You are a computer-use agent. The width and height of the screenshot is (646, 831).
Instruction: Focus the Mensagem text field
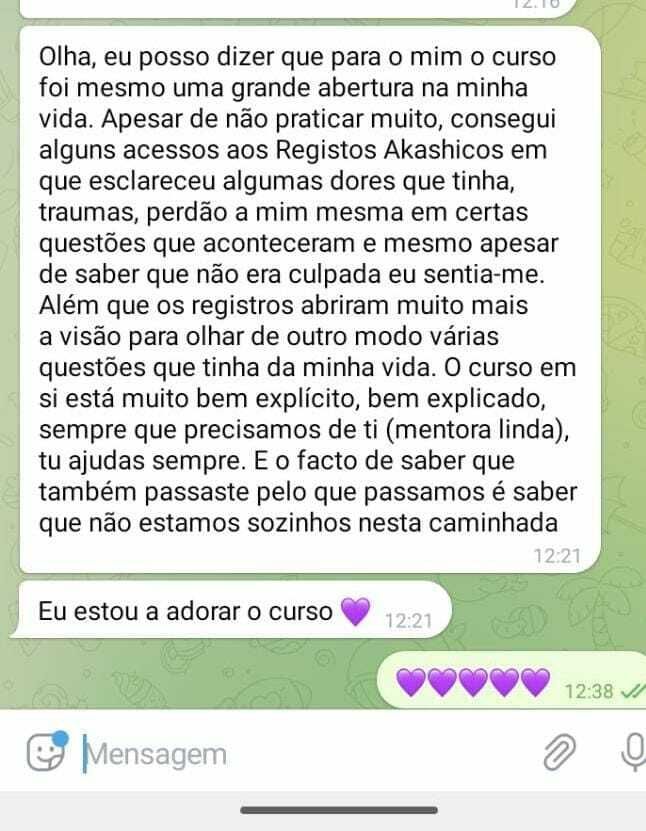tap(300, 753)
